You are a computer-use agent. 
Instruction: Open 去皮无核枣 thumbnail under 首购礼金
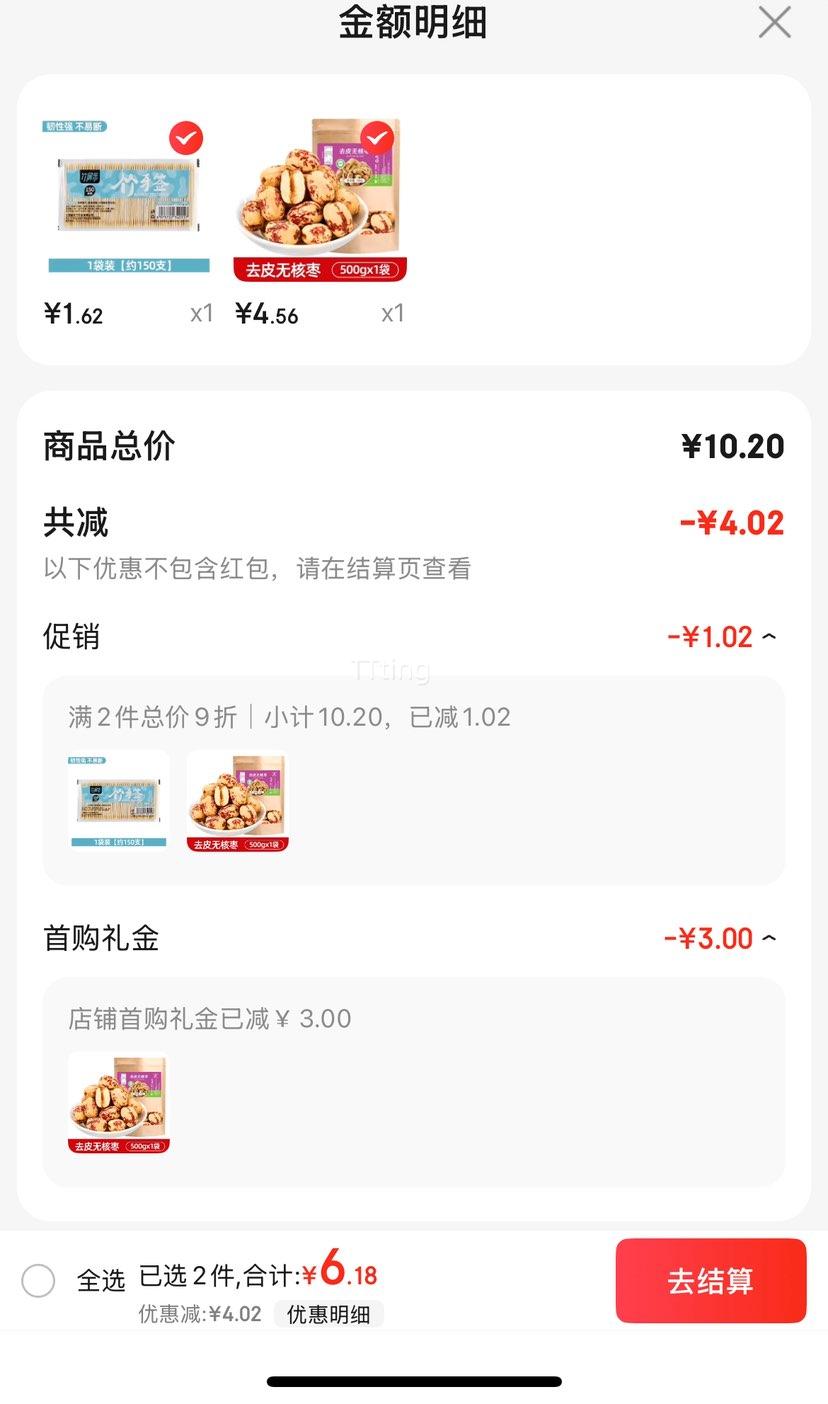pos(119,1103)
